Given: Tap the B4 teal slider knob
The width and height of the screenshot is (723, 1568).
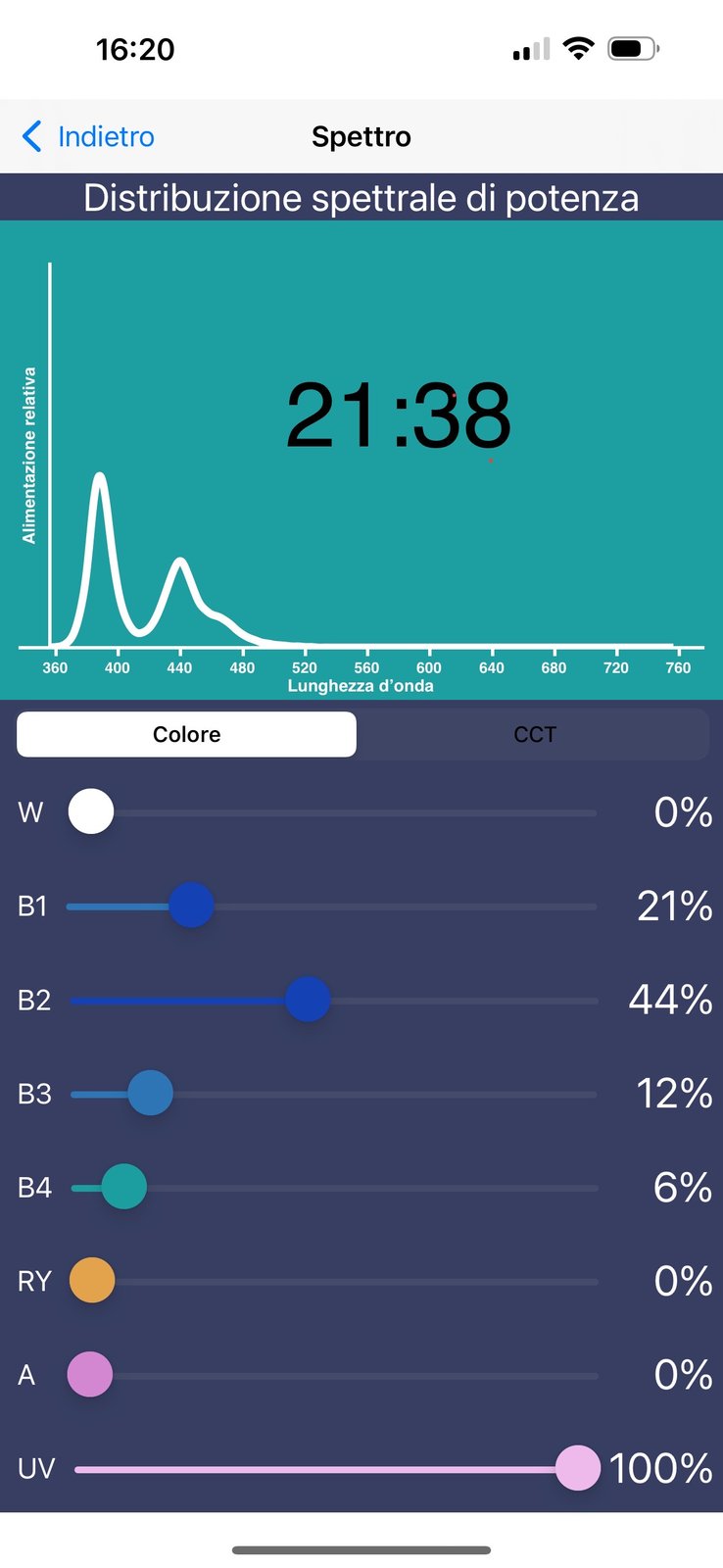Looking at the screenshot, I should pos(124,1186).
